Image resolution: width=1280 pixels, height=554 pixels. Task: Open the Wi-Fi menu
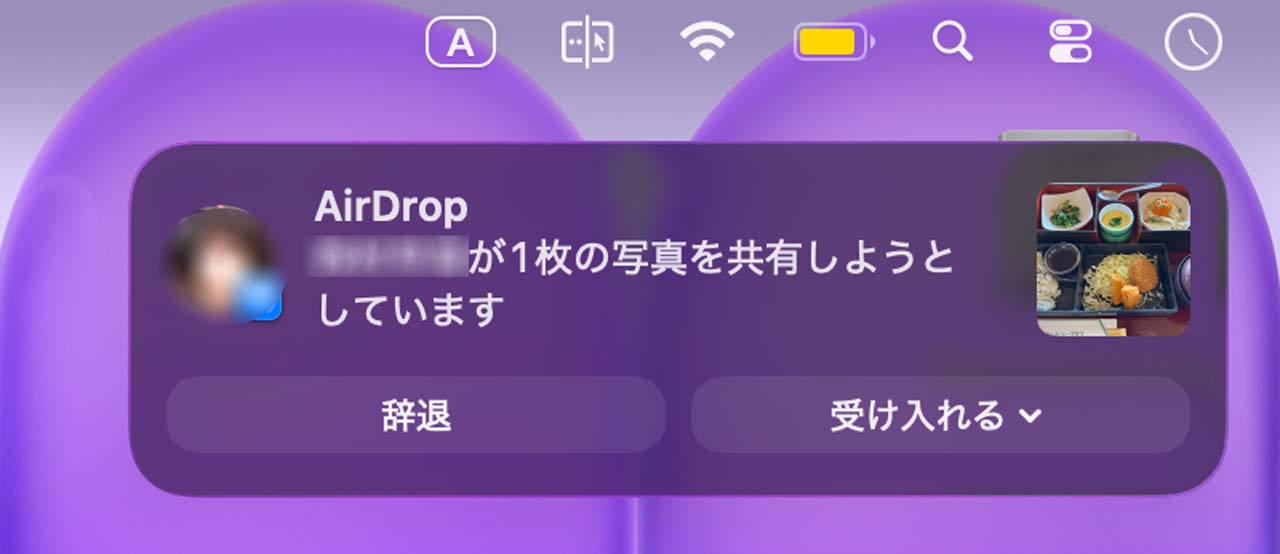click(x=707, y=43)
